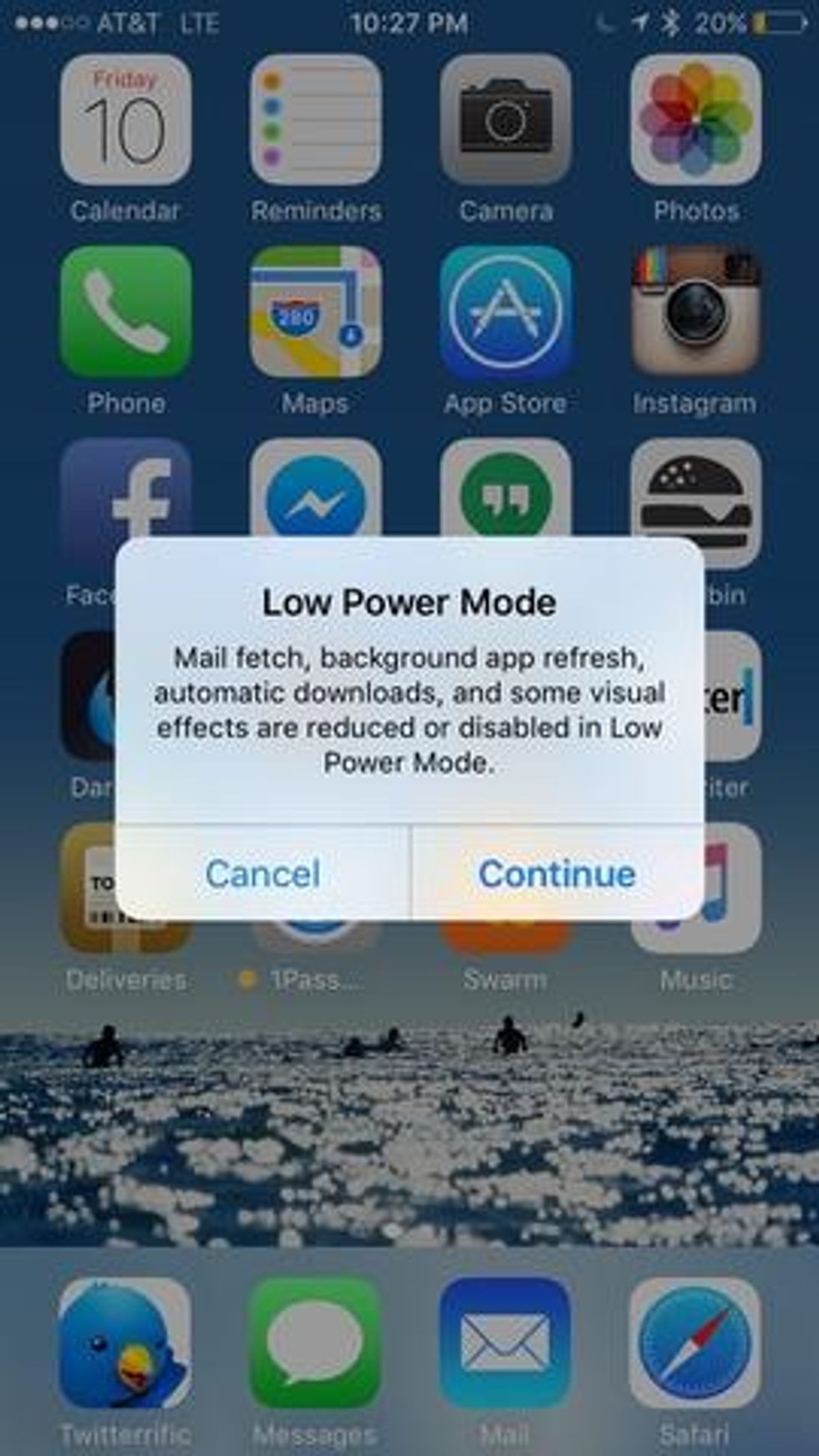Open Twitterrific in the dock

pos(125,1342)
